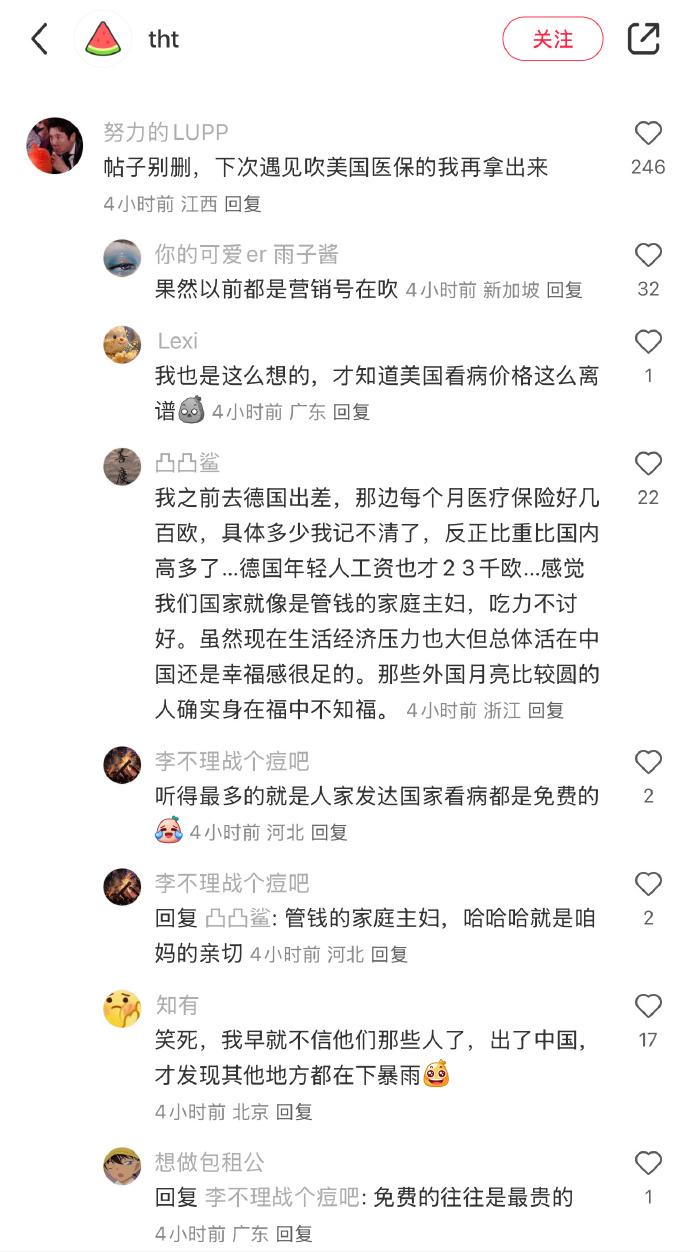The width and height of the screenshot is (690, 1252).
Task: Like 努力的LUPP's comment
Action: [648, 133]
